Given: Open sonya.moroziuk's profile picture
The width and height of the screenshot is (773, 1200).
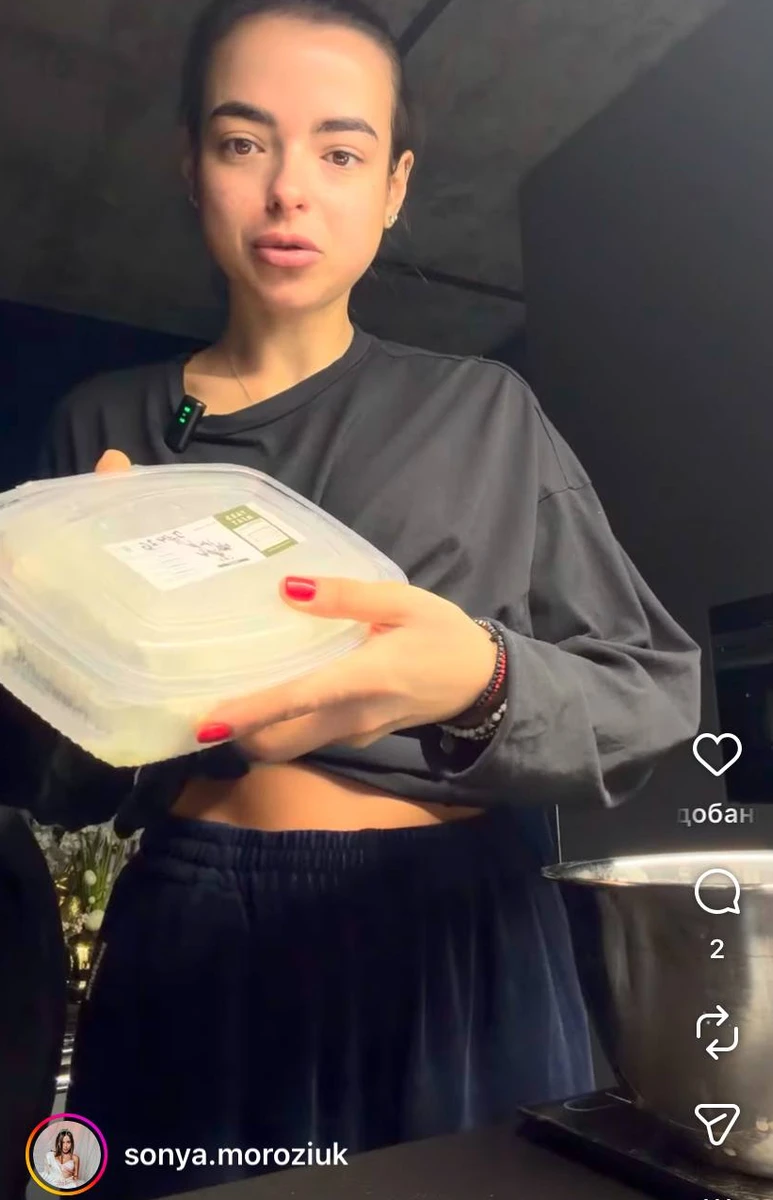Looking at the screenshot, I should pos(66,1155).
